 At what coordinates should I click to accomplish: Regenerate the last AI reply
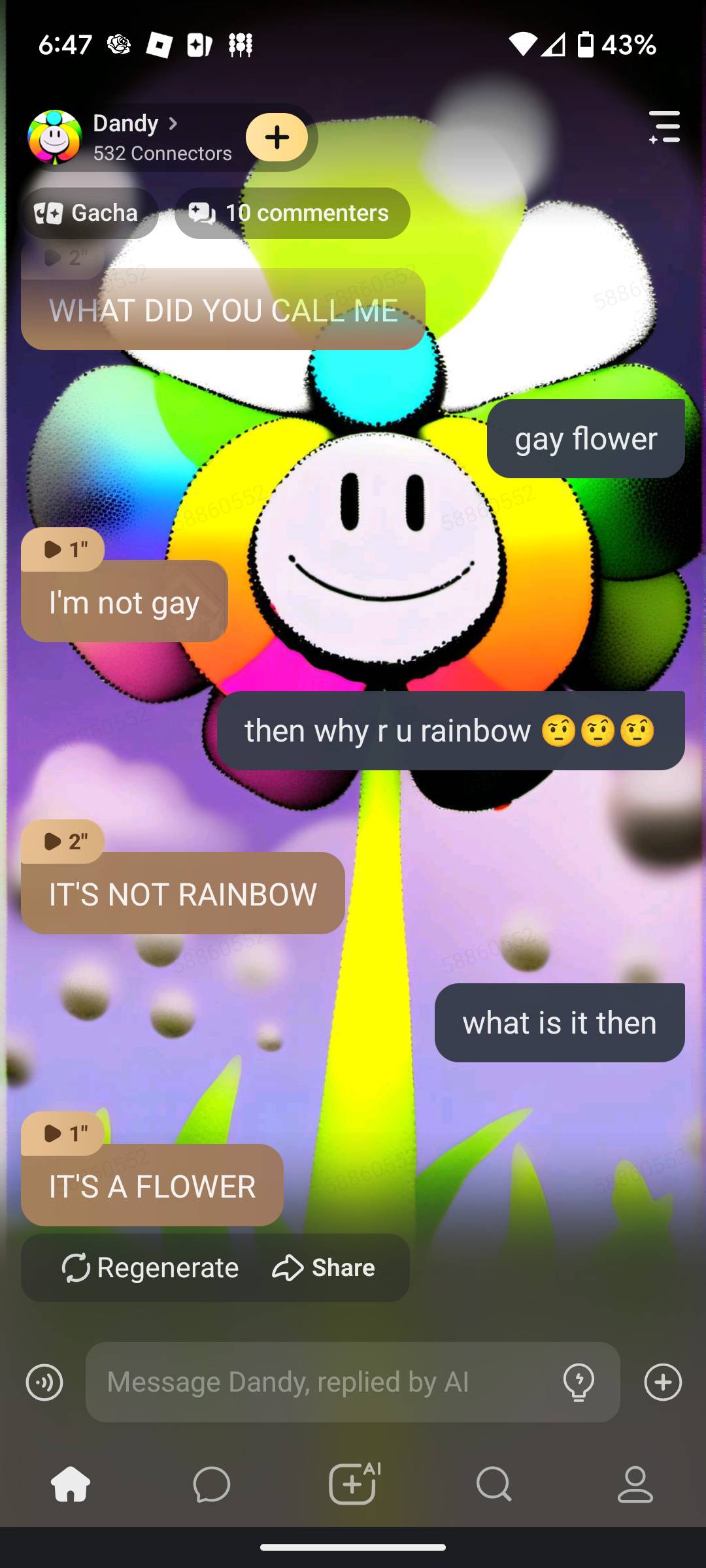click(150, 1268)
